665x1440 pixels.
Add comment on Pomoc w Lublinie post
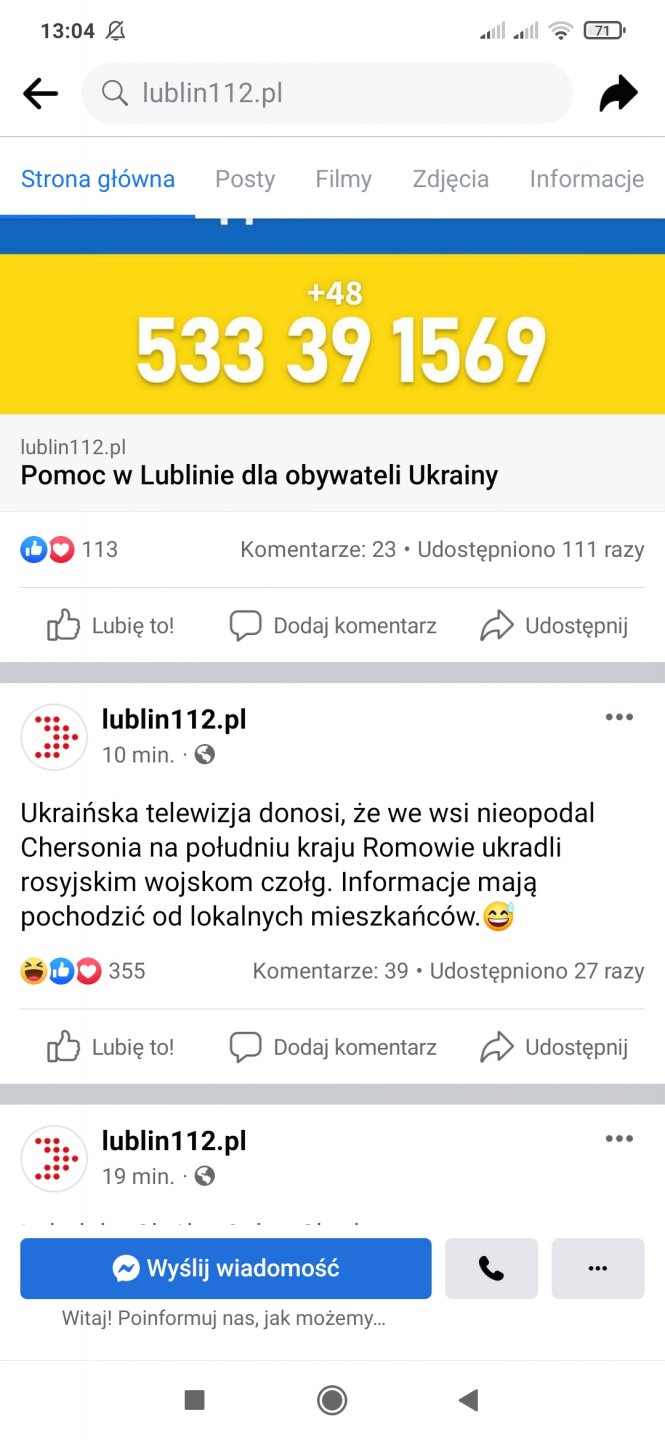pyautogui.click(x=333, y=627)
